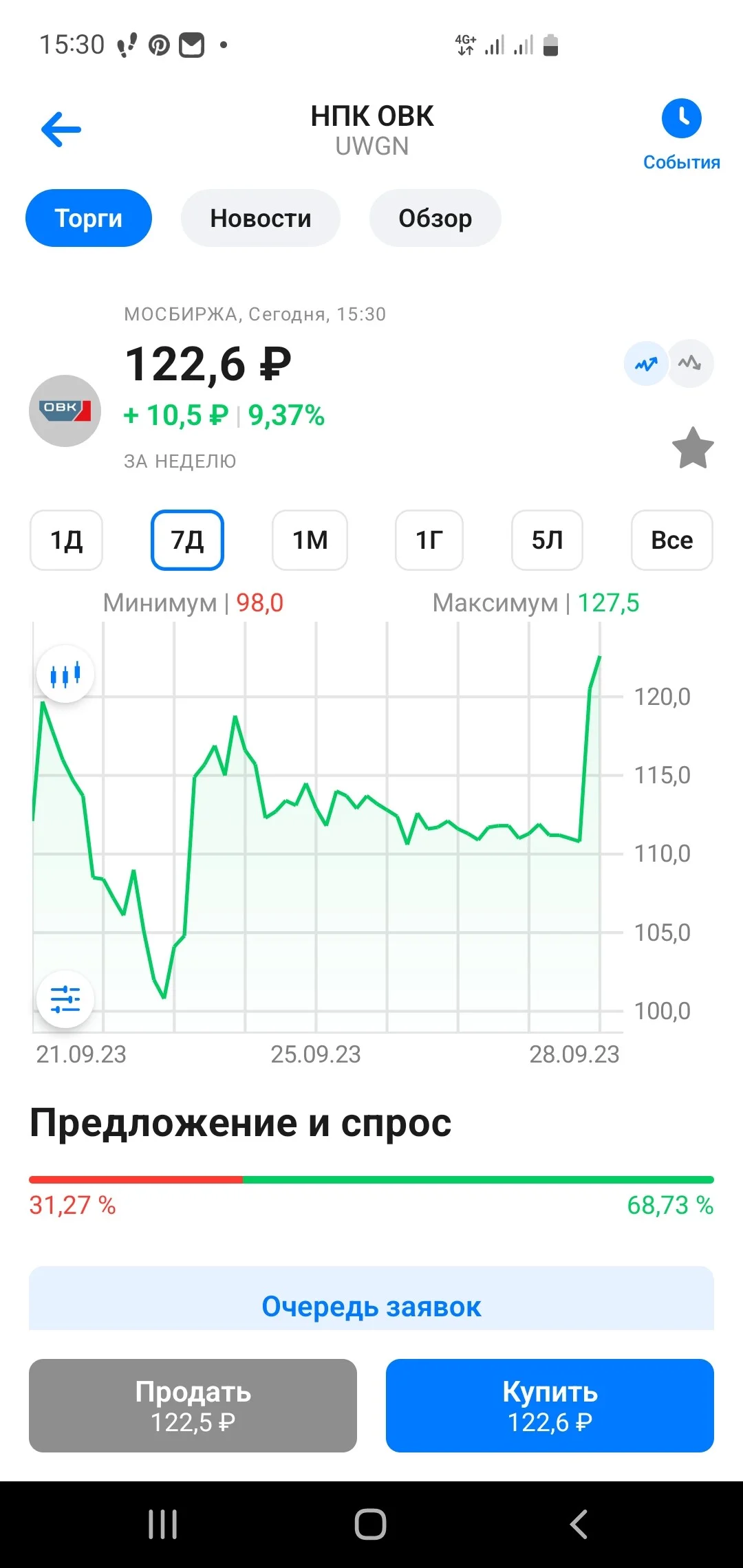
Task: Add UWGN to favorites with the star
Action: (693, 448)
